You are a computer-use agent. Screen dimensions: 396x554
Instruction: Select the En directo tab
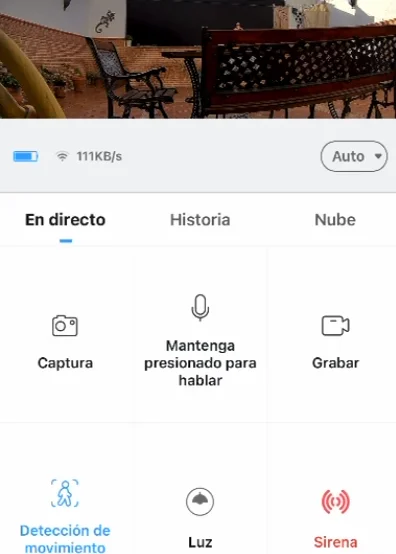[65, 220]
